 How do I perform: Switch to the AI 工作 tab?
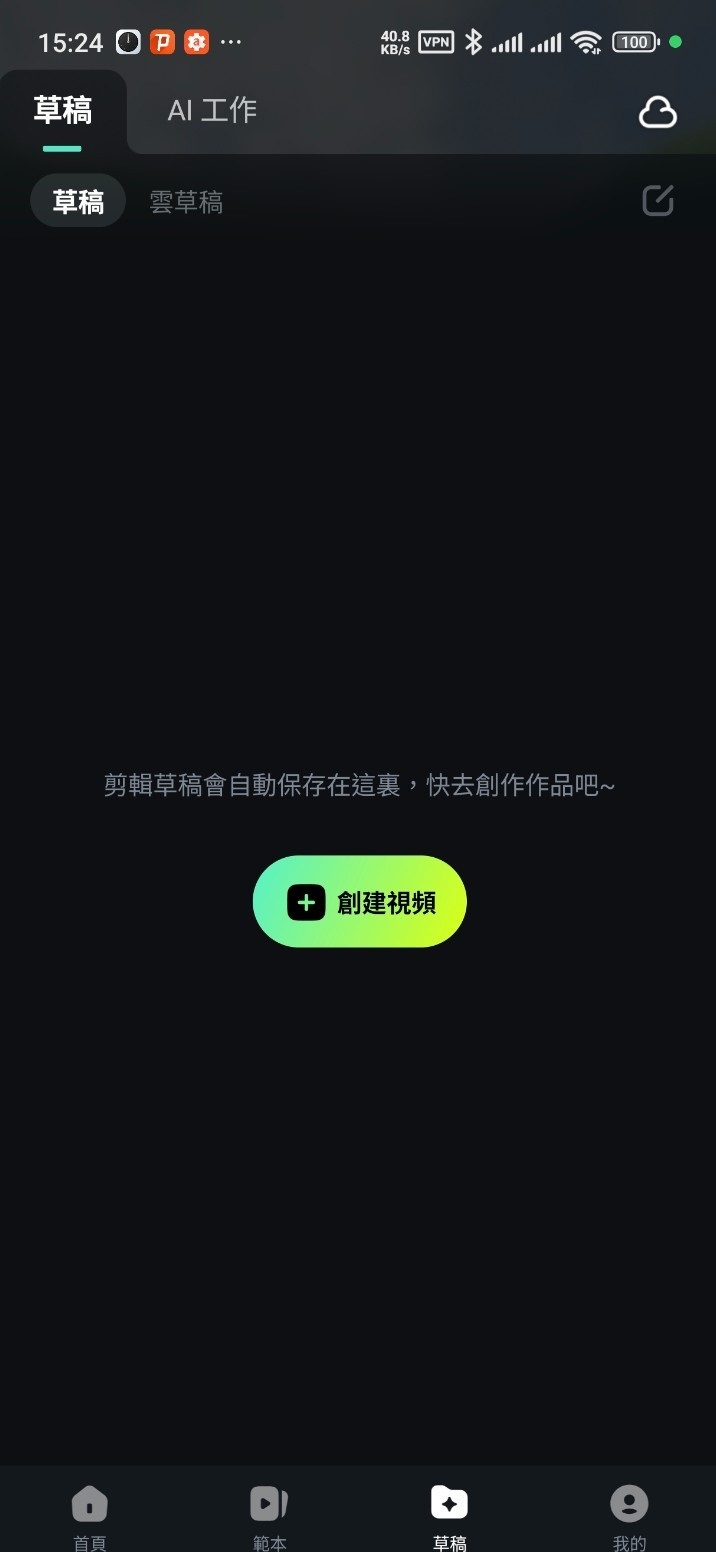tap(212, 110)
